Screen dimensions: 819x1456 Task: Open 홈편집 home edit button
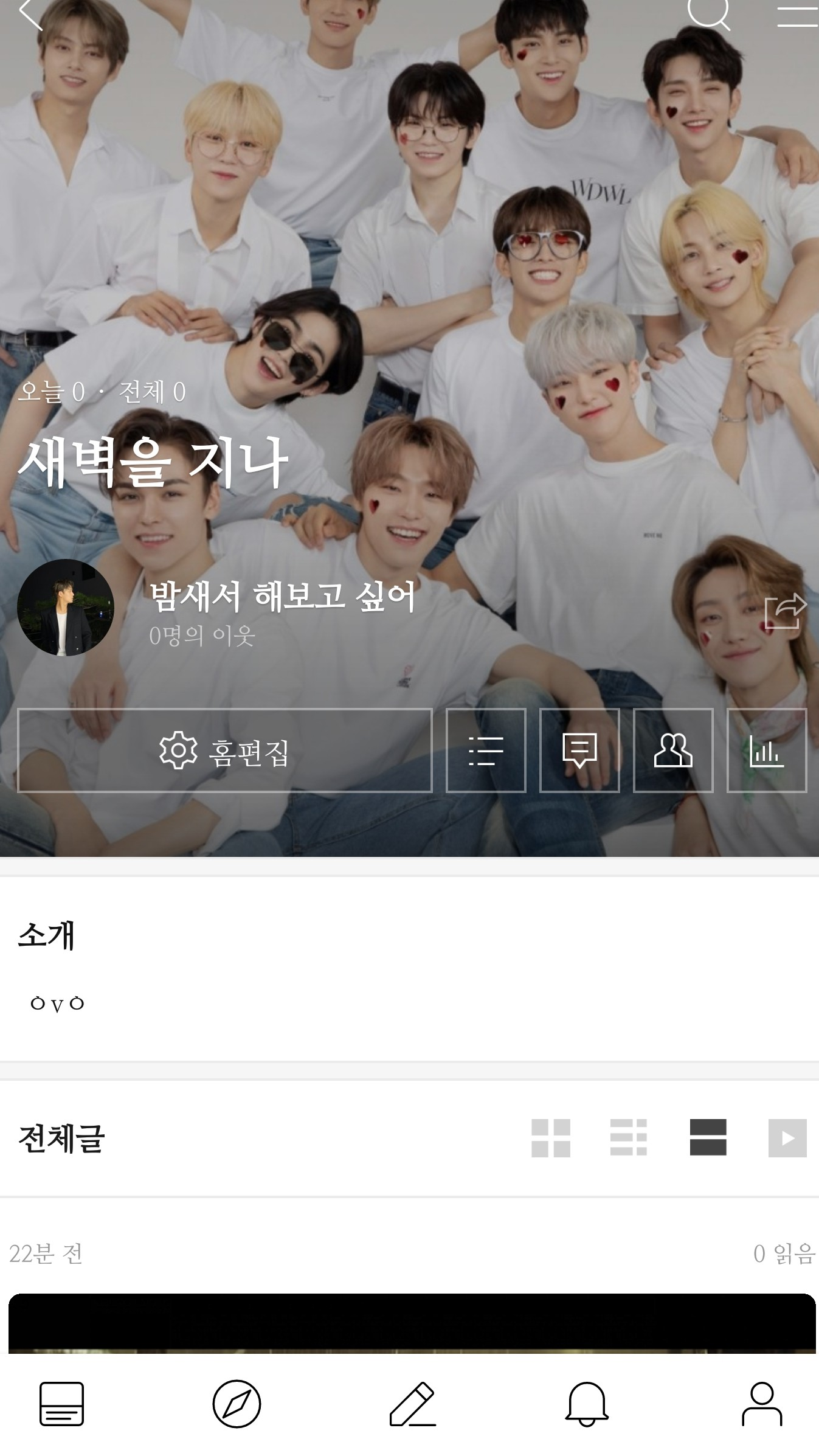pyautogui.click(x=225, y=751)
